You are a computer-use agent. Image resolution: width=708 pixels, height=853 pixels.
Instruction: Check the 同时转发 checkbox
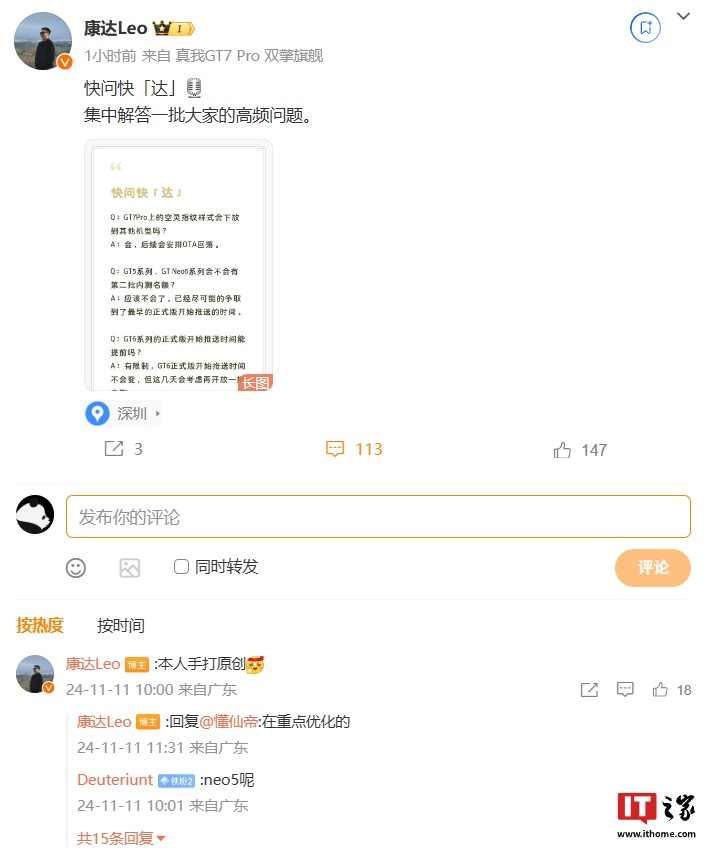181,567
